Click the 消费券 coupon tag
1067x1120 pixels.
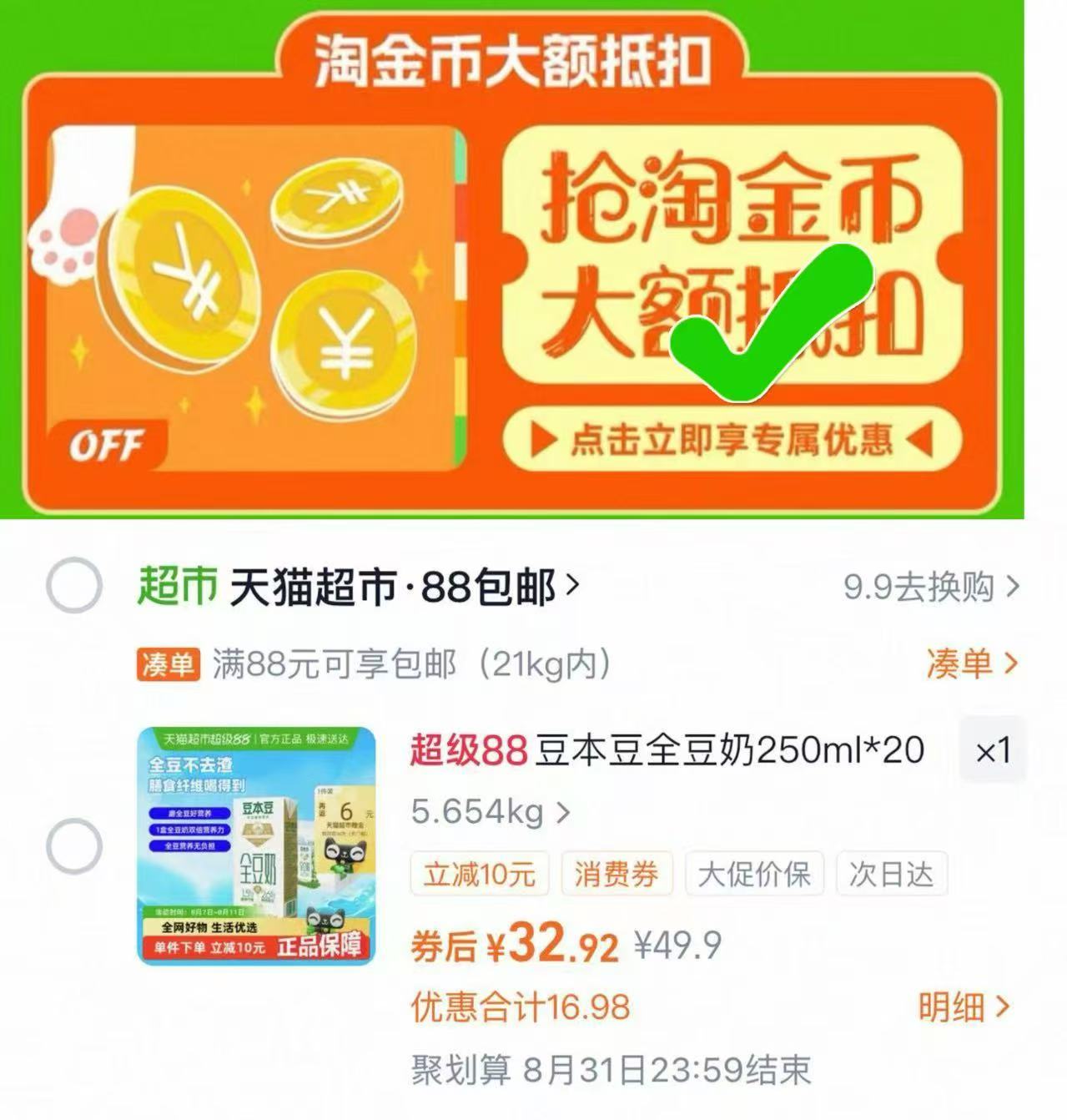[616, 874]
